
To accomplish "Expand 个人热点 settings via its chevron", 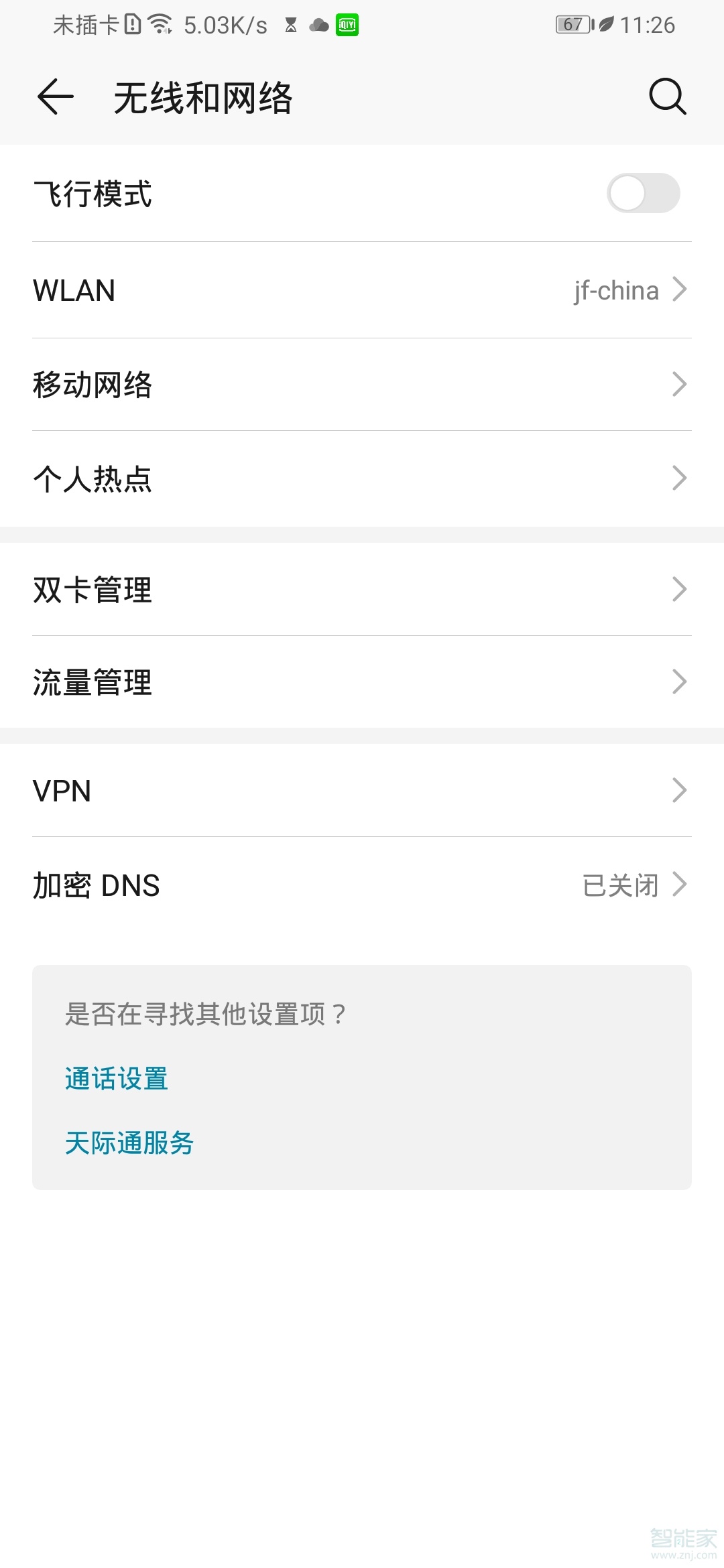I will (680, 478).
